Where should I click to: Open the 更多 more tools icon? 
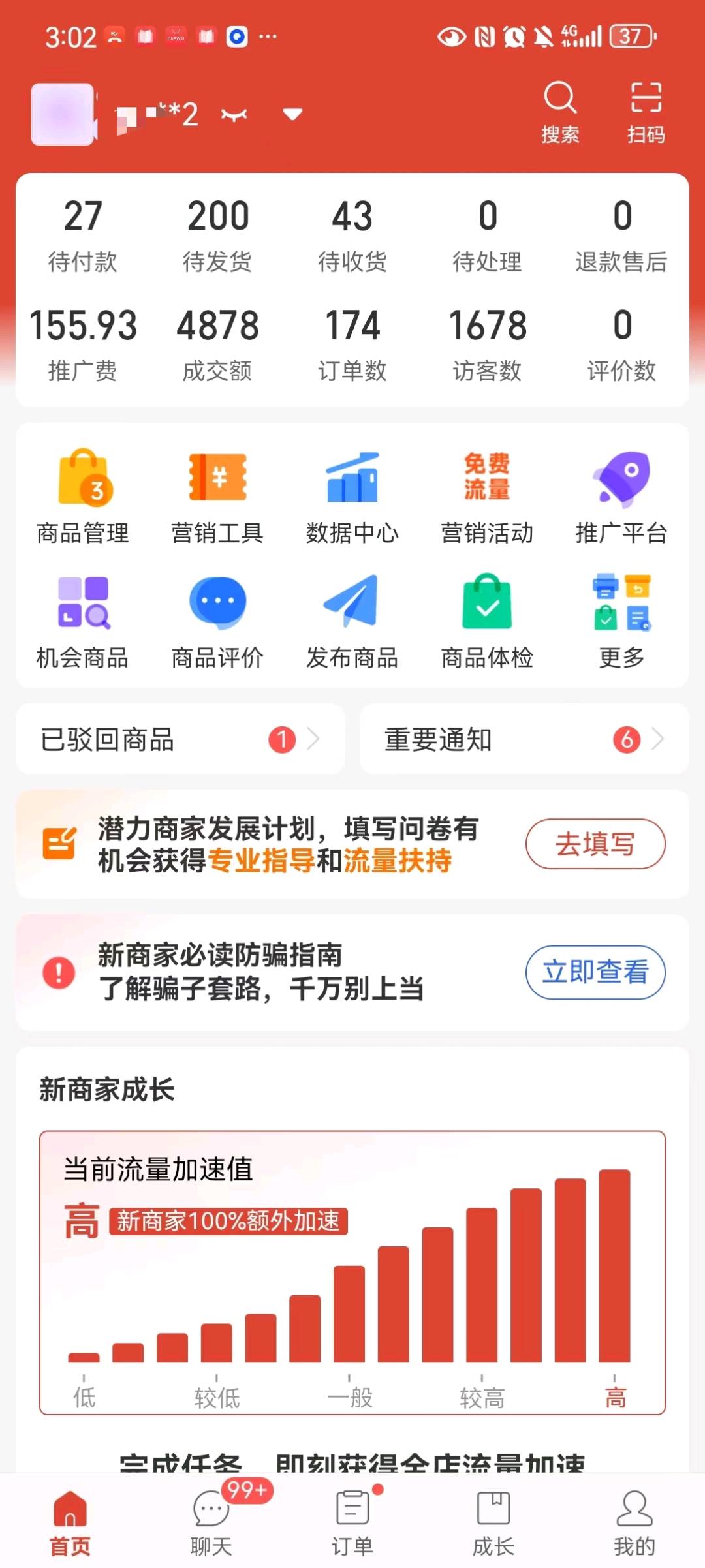621,619
